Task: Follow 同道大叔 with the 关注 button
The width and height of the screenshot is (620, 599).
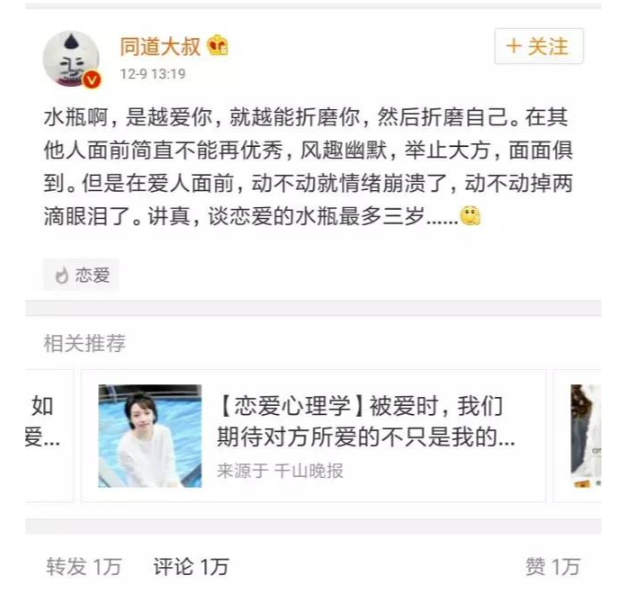Action: click(538, 47)
